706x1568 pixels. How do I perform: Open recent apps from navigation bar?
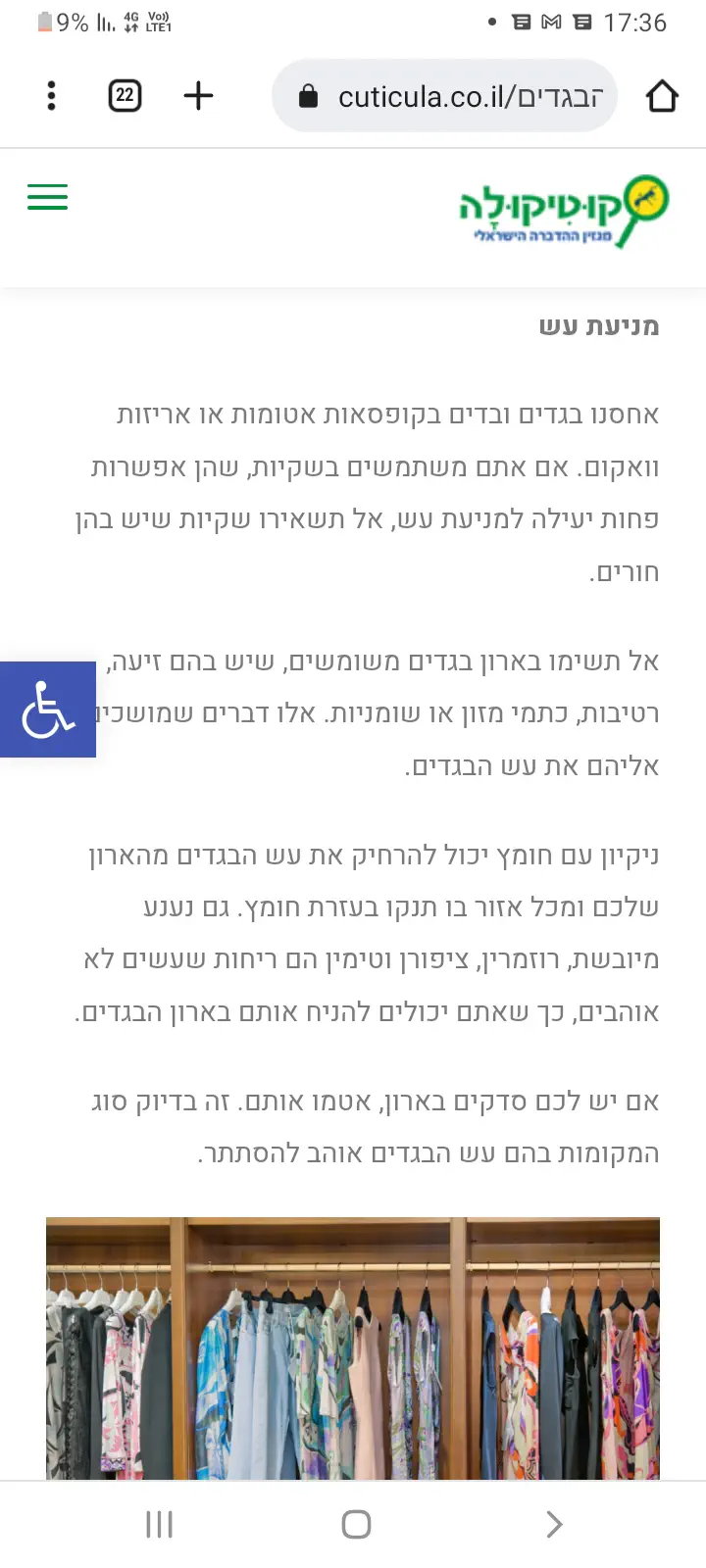[159, 1524]
